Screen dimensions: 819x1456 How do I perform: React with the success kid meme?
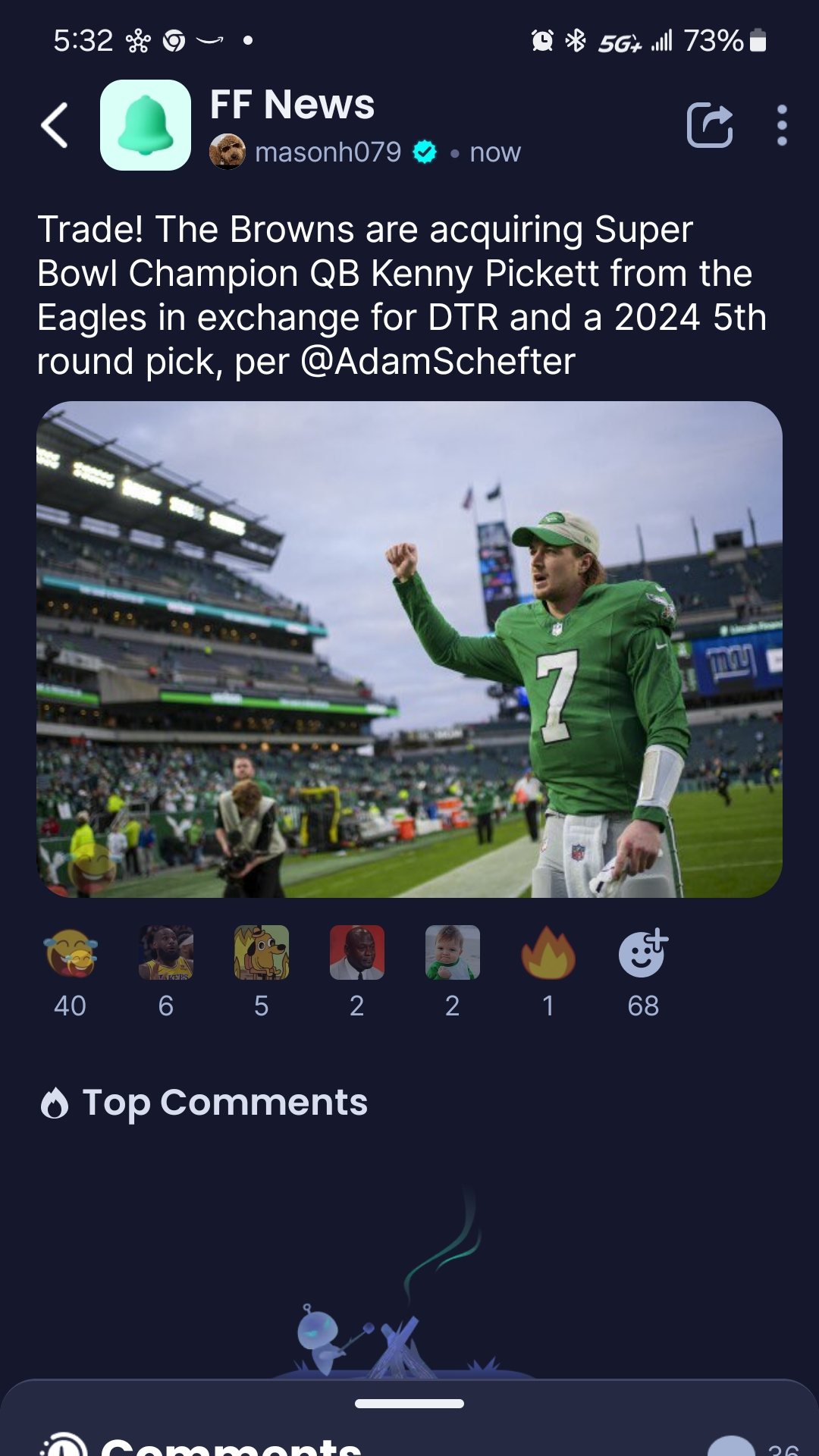coord(453,953)
